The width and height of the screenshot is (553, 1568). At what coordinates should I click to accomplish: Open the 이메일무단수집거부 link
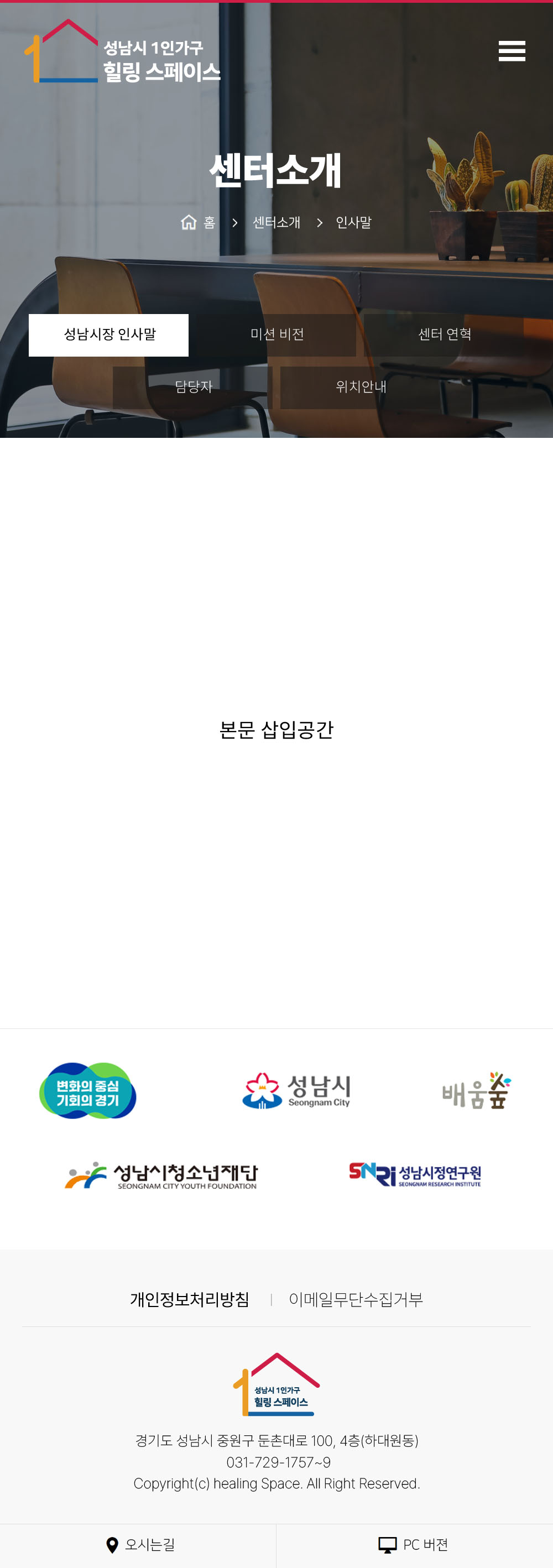[x=355, y=1299]
